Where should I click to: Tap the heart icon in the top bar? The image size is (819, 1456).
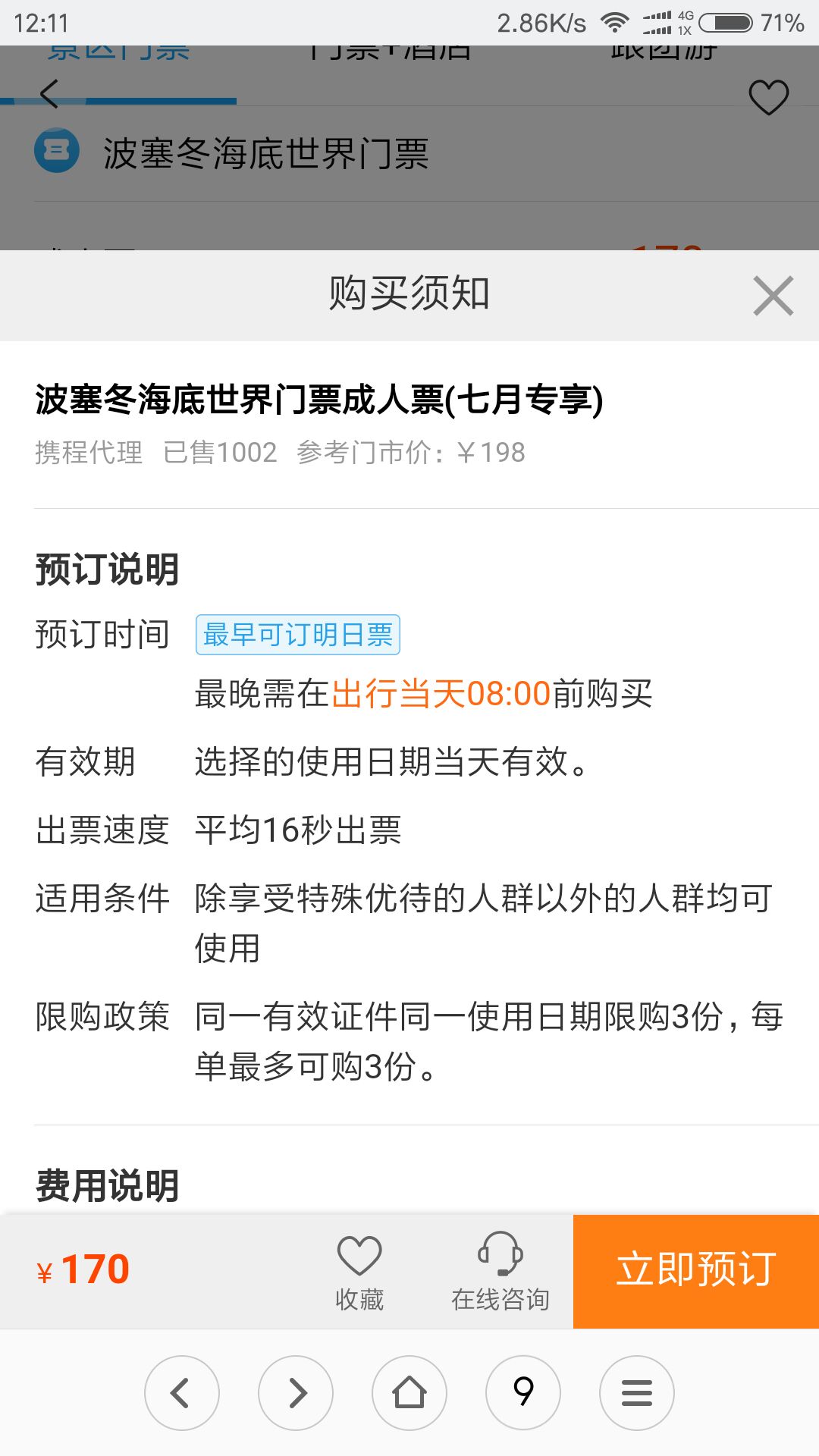click(x=769, y=97)
